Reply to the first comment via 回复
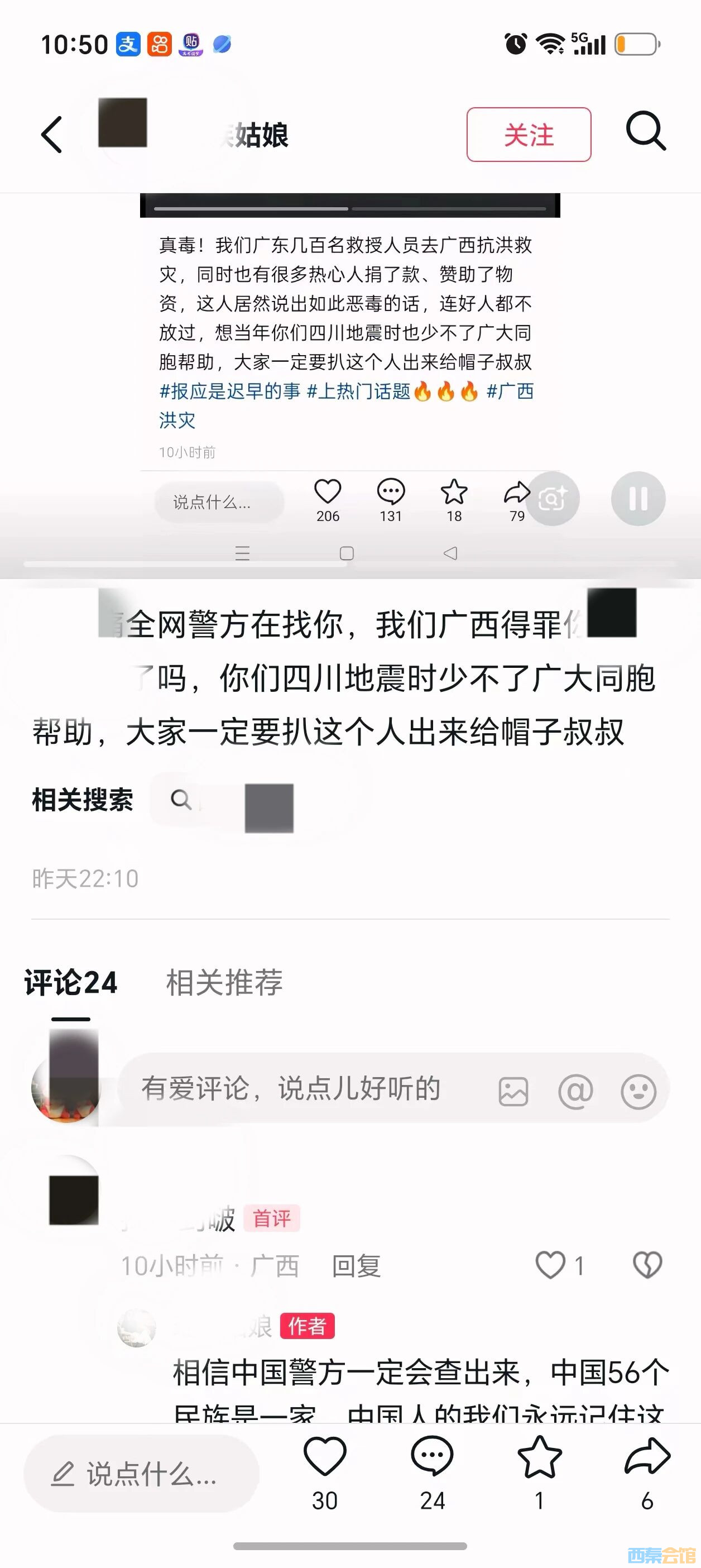Screen dimensions: 701x1568 coord(357,1266)
